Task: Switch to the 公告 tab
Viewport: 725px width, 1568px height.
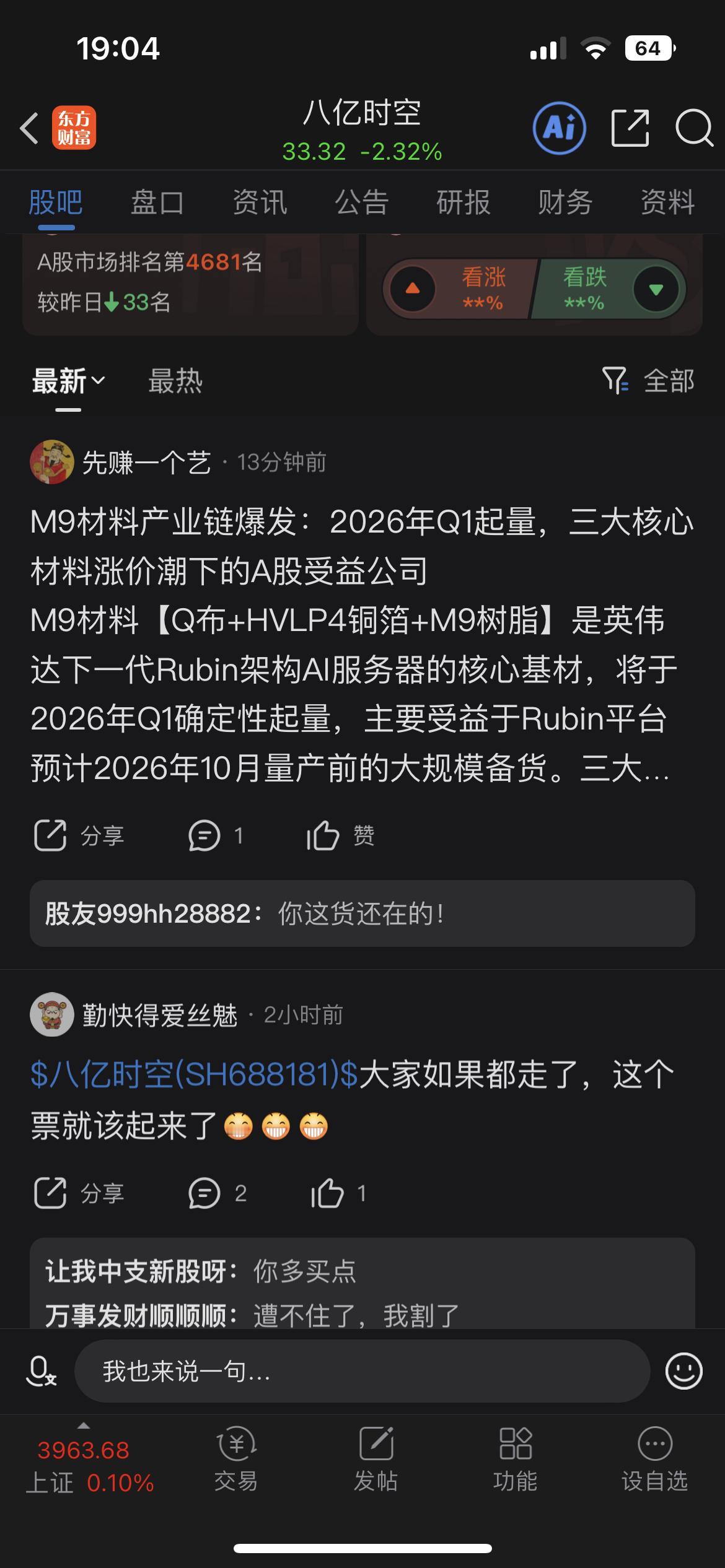Action: click(361, 203)
